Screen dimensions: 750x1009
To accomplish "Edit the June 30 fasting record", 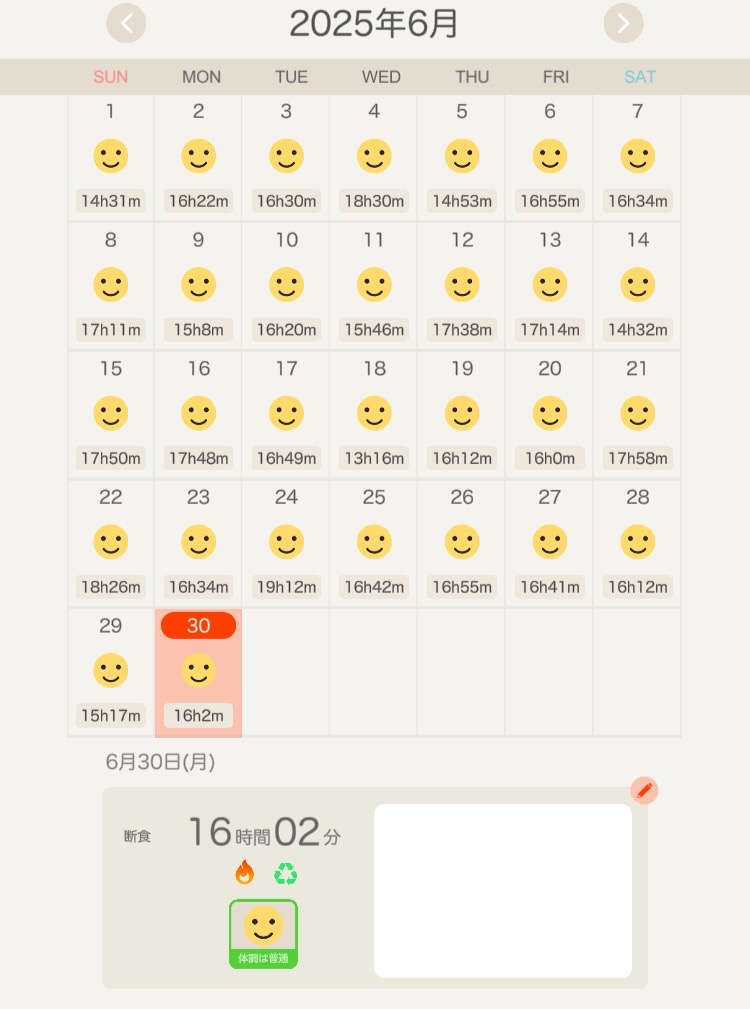I will tap(644, 791).
